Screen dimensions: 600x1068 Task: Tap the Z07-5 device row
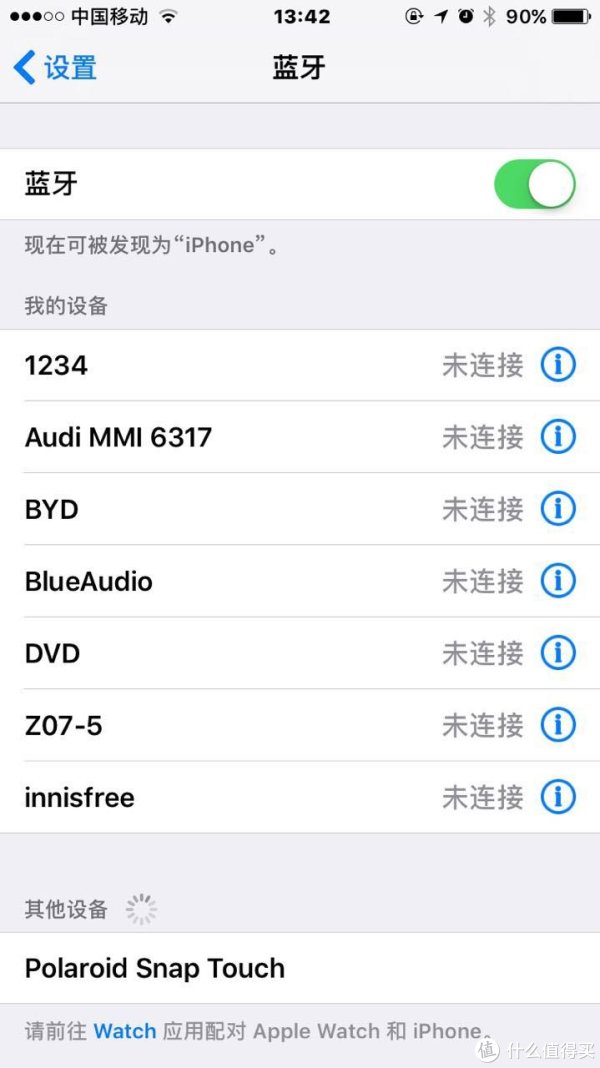[300, 725]
